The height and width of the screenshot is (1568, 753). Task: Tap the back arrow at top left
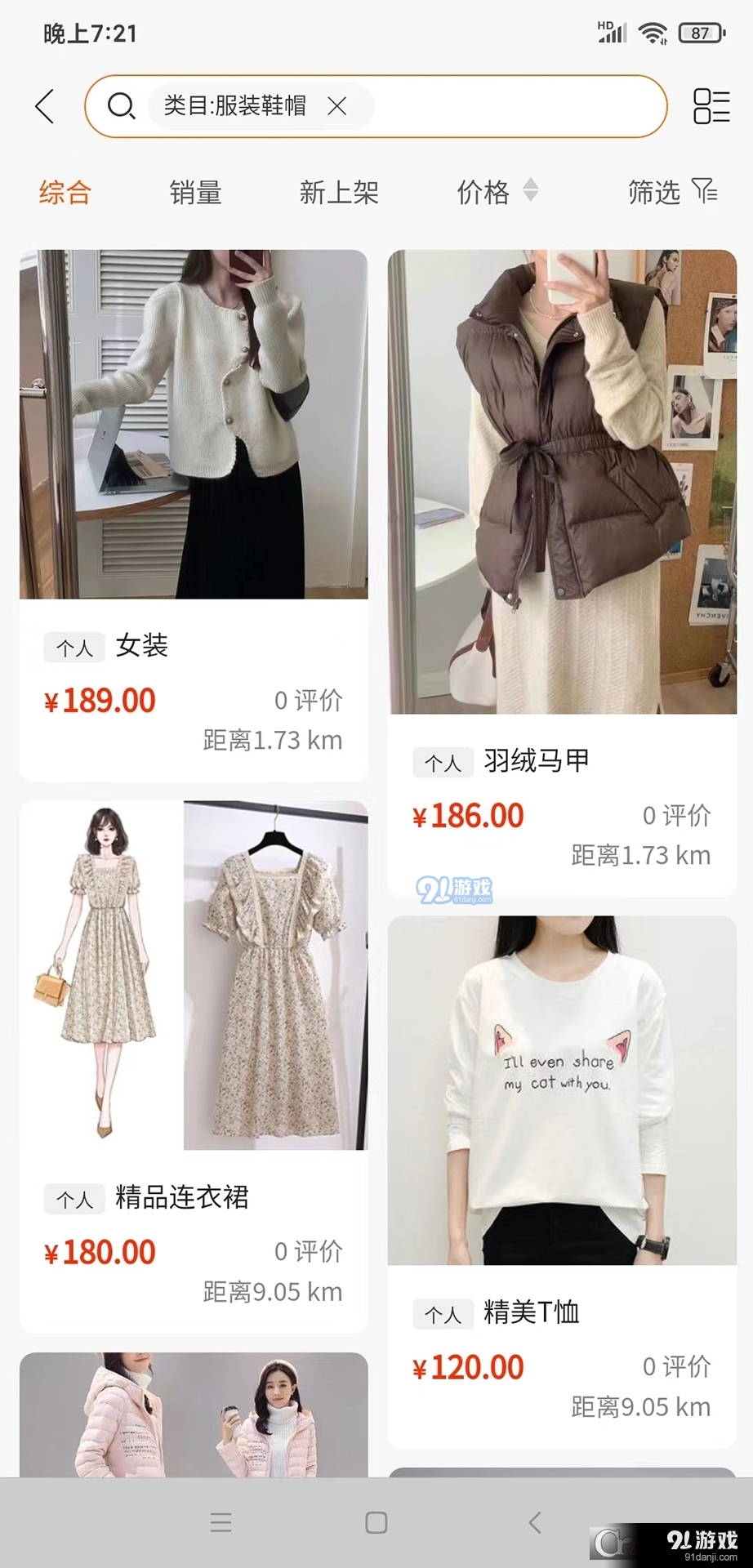click(45, 106)
